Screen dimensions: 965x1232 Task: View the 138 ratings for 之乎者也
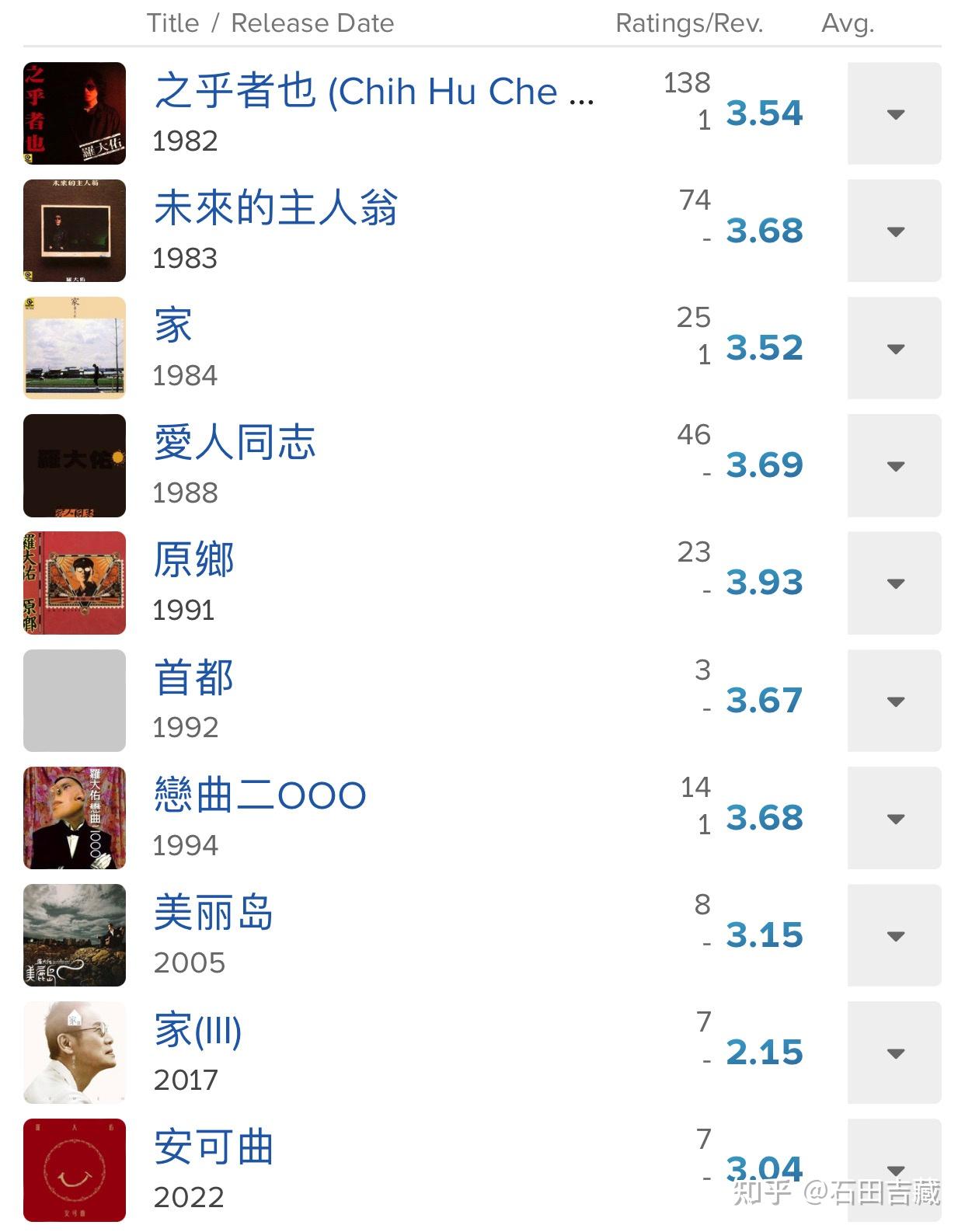pos(687,82)
